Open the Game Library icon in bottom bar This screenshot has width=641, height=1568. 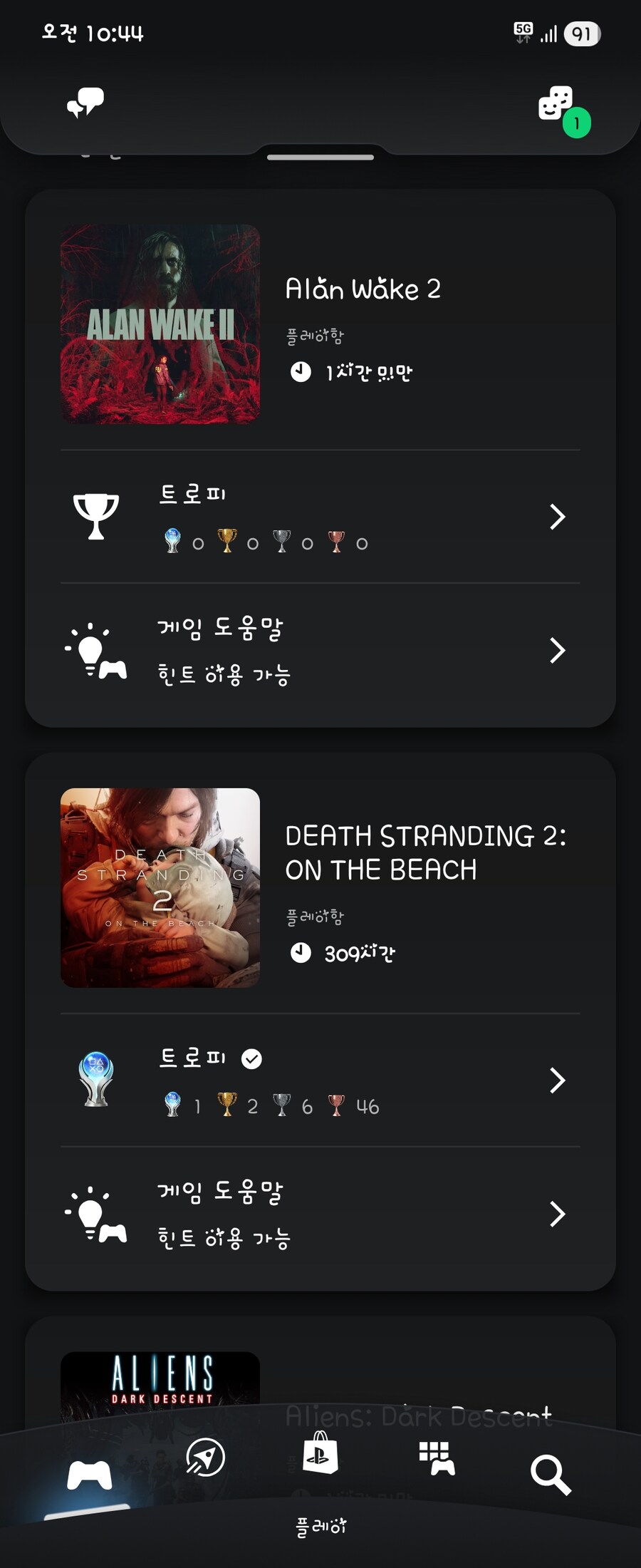(x=436, y=1460)
